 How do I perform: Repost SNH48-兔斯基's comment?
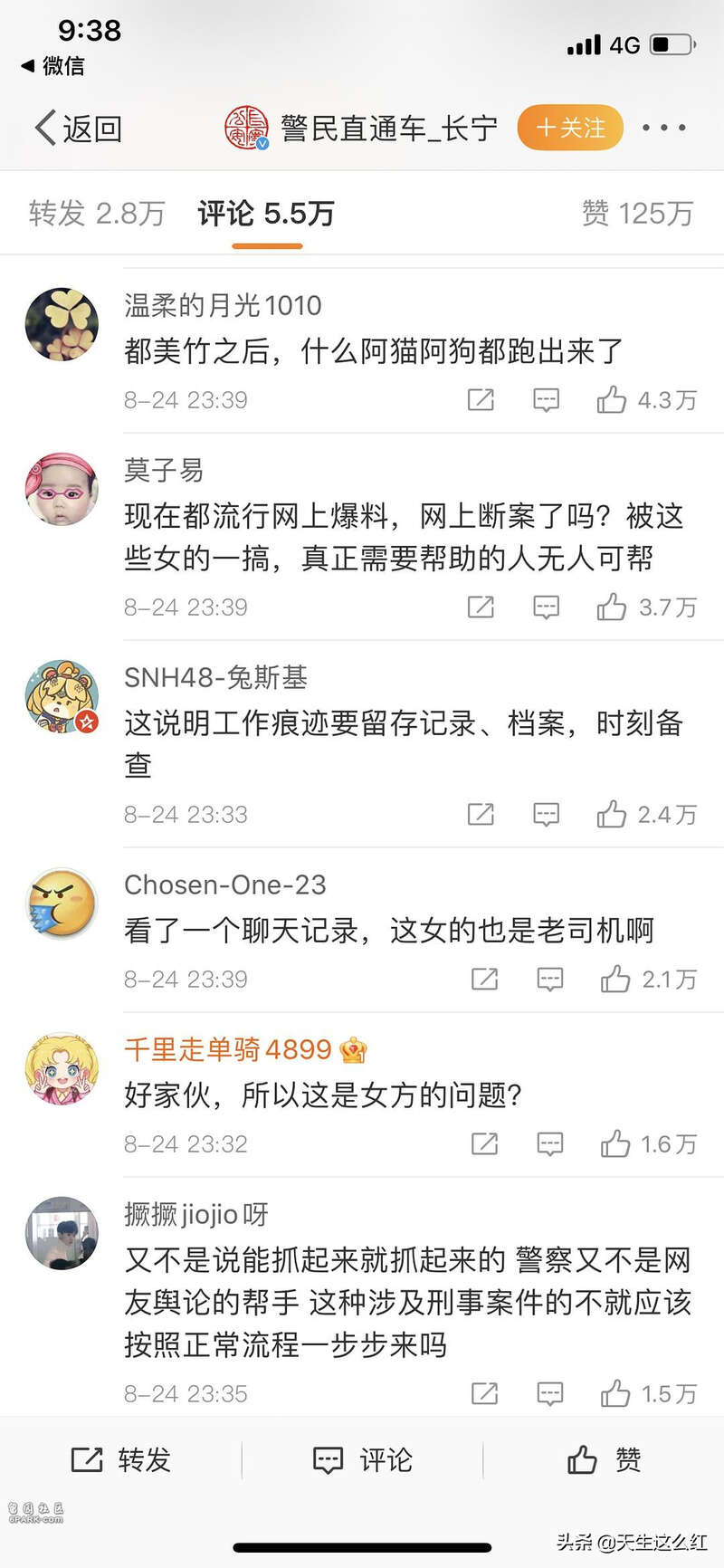481,814
